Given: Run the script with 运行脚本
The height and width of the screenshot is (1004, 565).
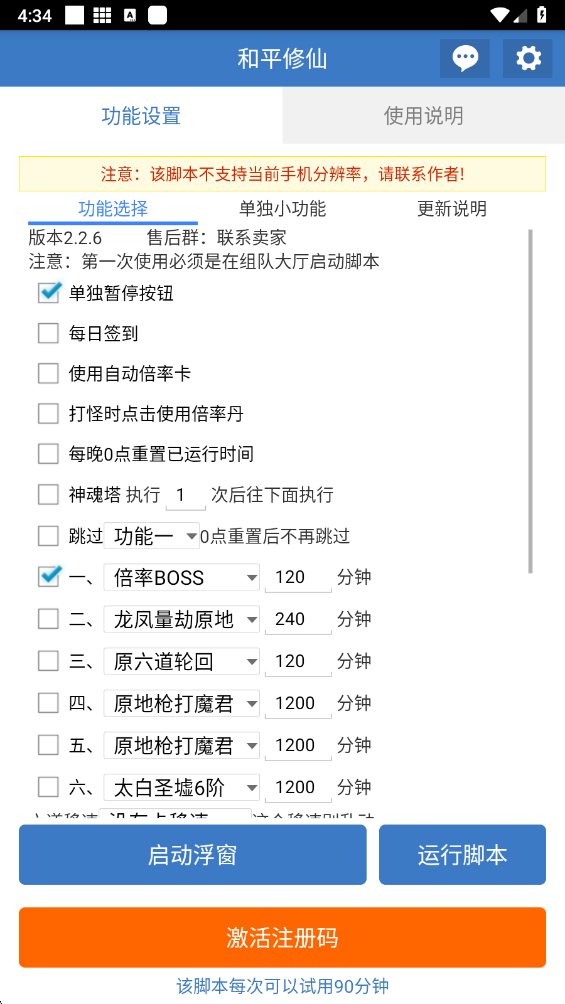Looking at the screenshot, I should click(463, 855).
